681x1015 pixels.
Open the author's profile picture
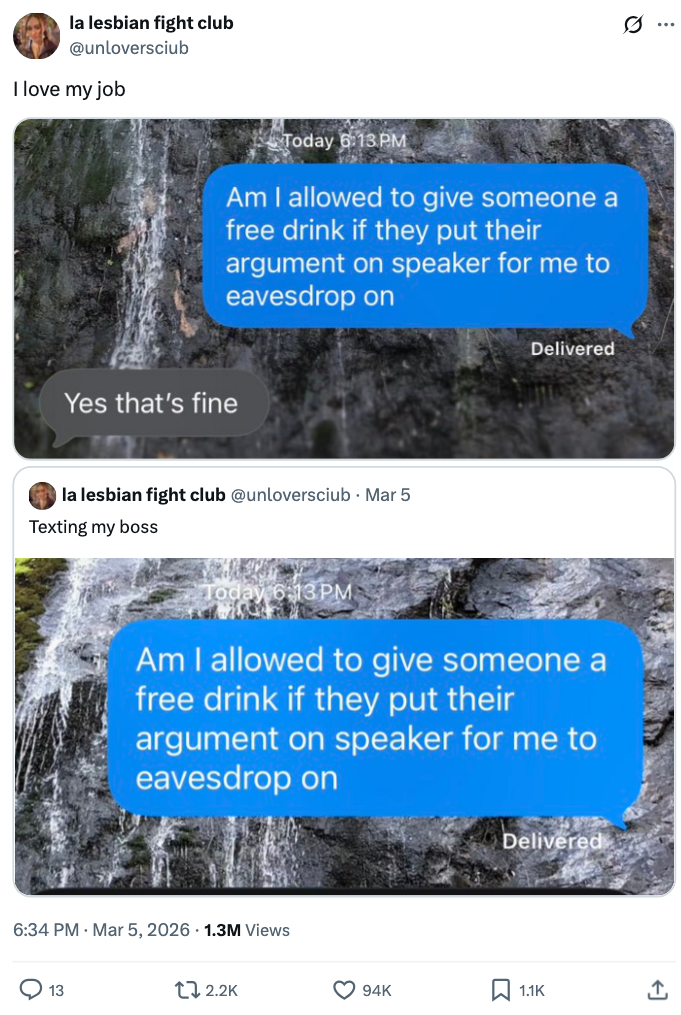36,35
